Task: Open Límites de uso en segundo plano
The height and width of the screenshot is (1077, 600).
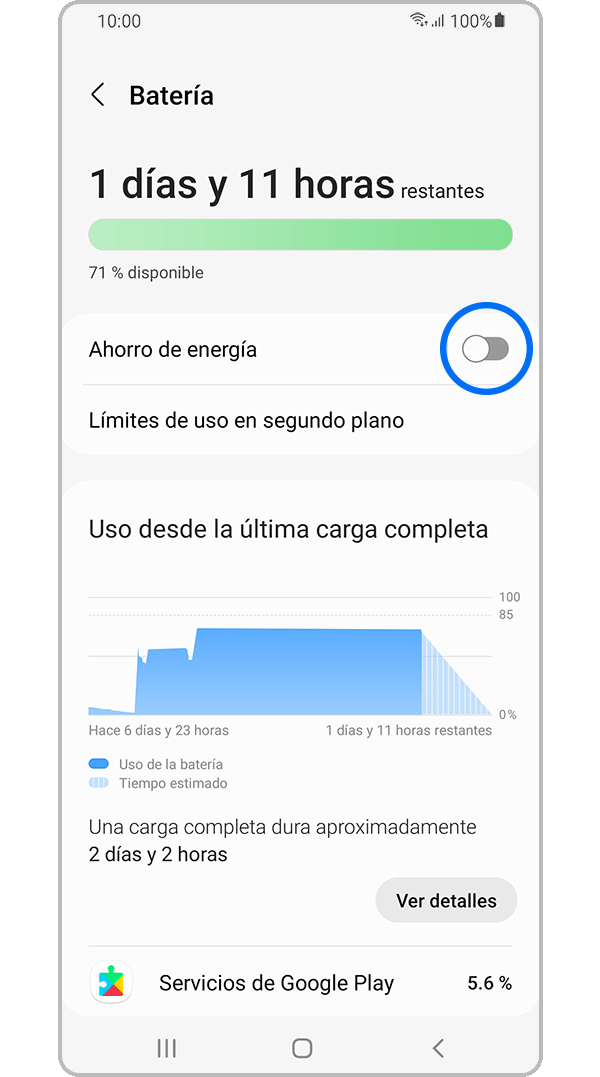Action: tap(246, 421)
